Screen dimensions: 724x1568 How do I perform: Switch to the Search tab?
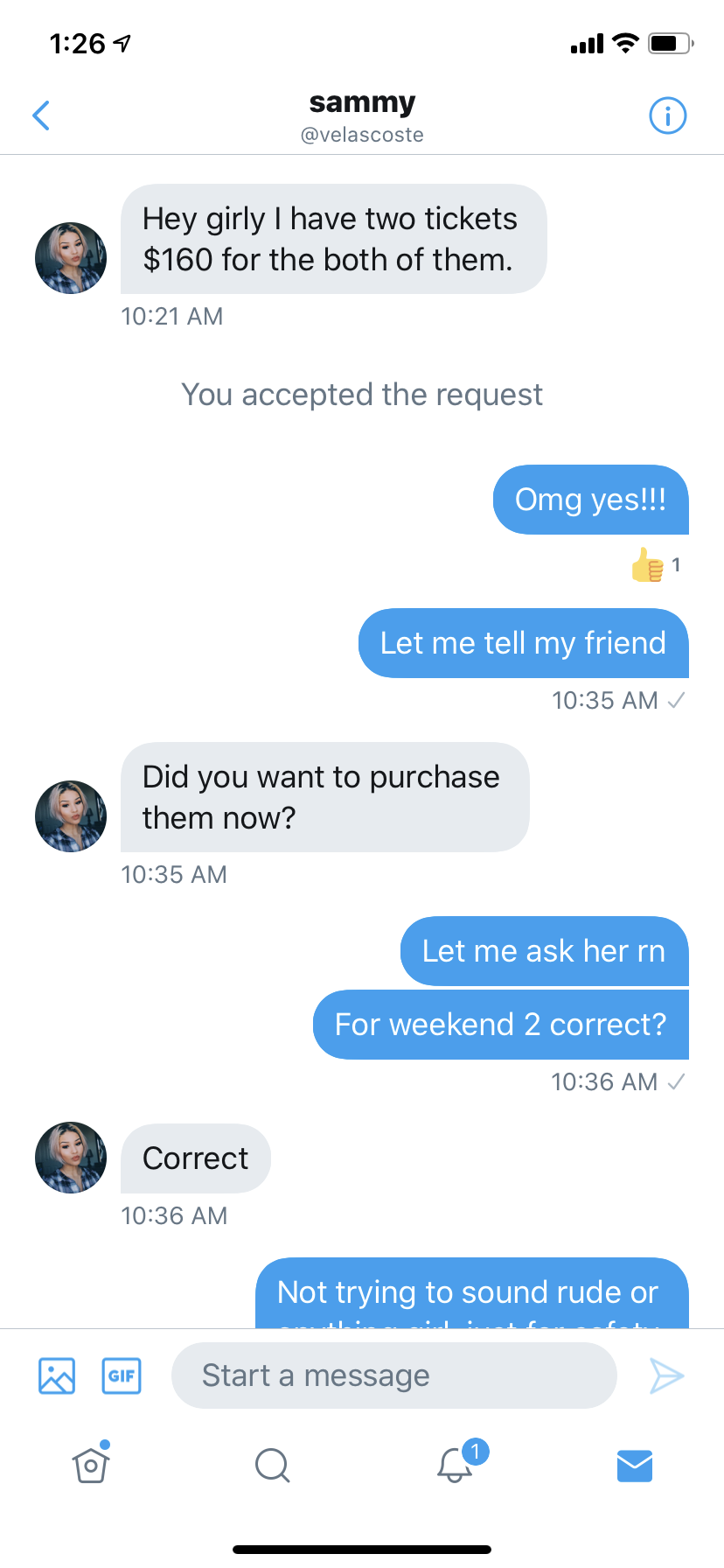(x=272, y=1465)
